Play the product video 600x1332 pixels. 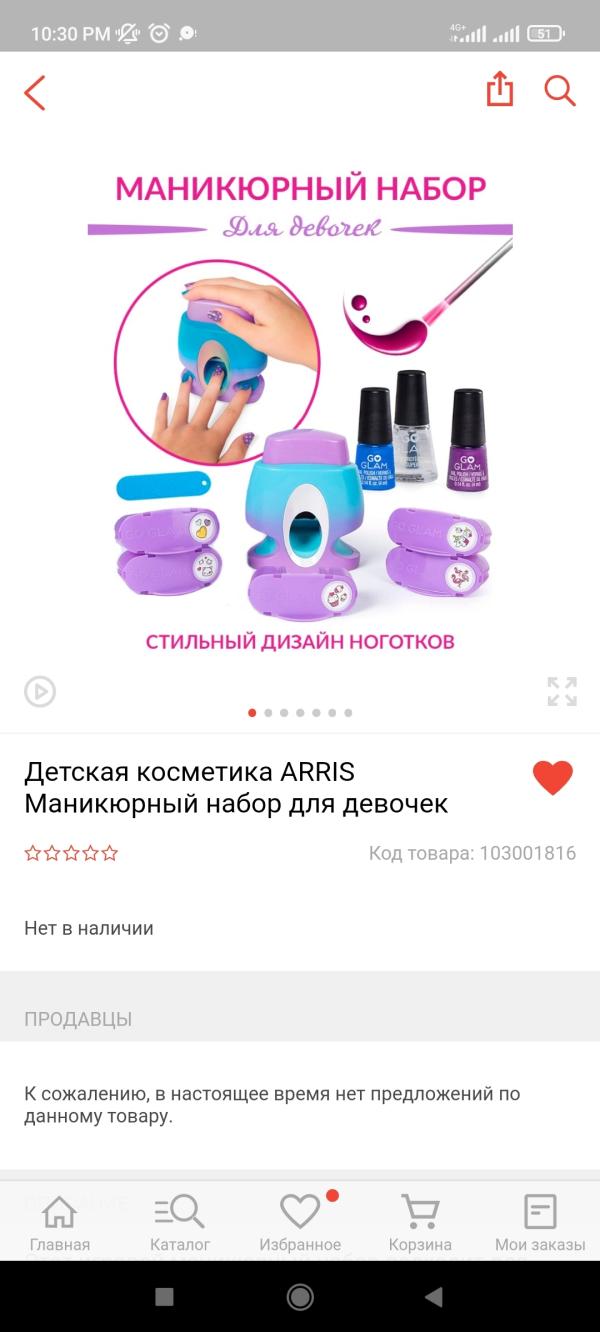pyautogui.click(x=40, y=691)
